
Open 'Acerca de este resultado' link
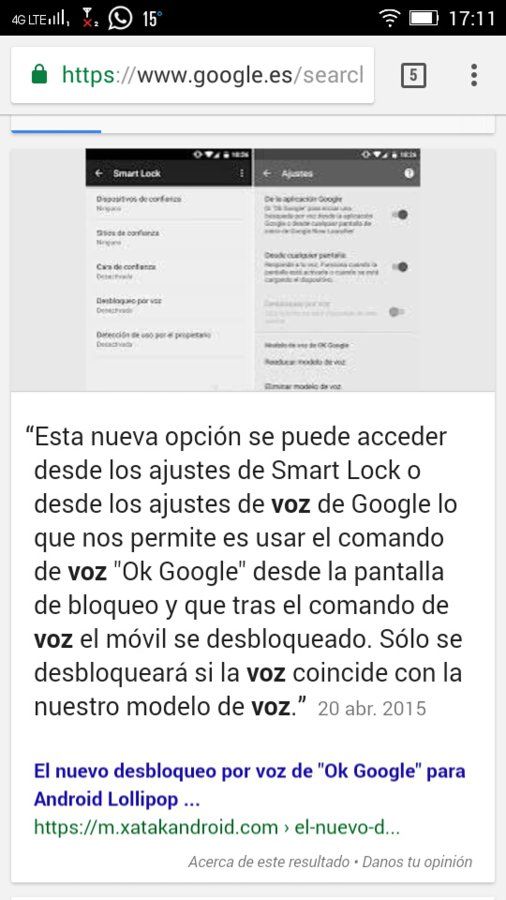[268, 862]
